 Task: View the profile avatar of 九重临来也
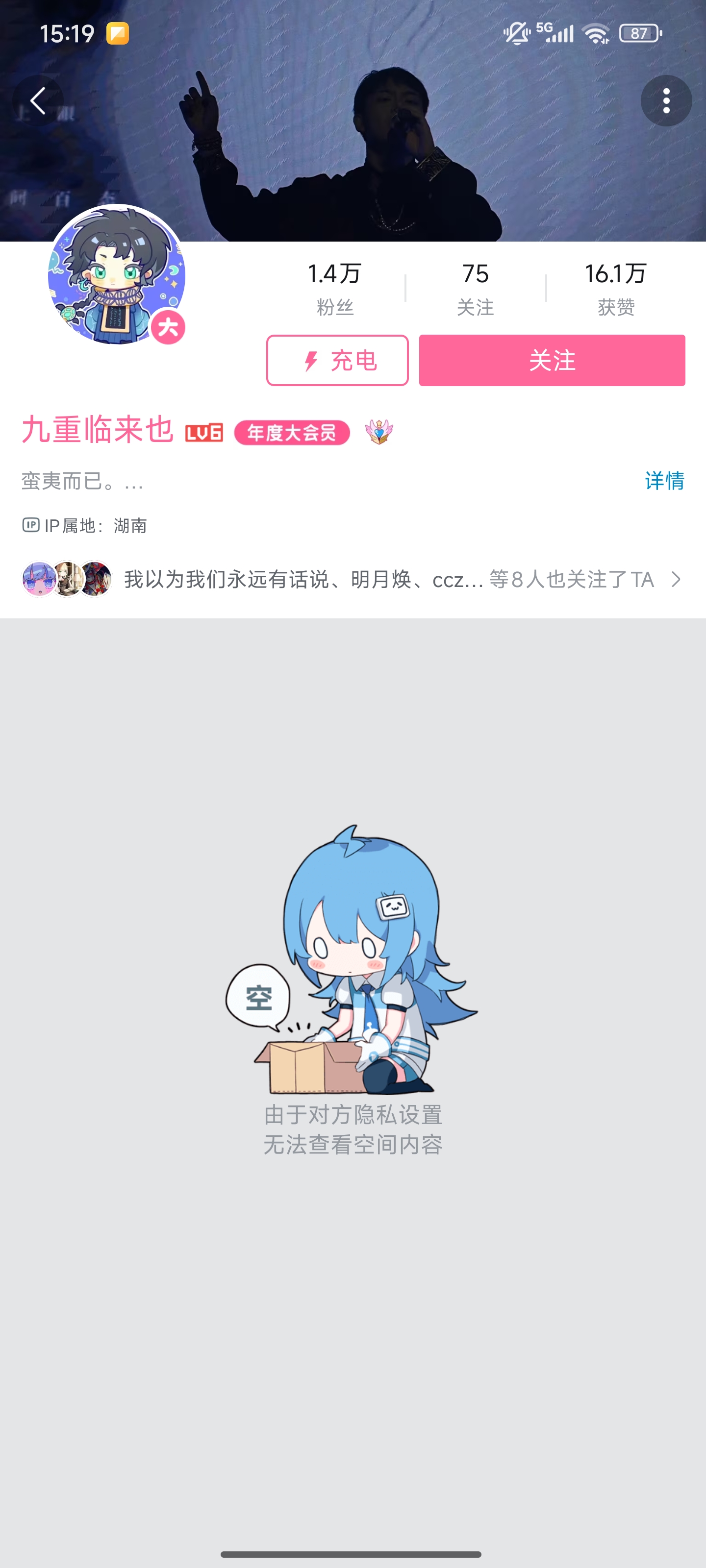116,274
